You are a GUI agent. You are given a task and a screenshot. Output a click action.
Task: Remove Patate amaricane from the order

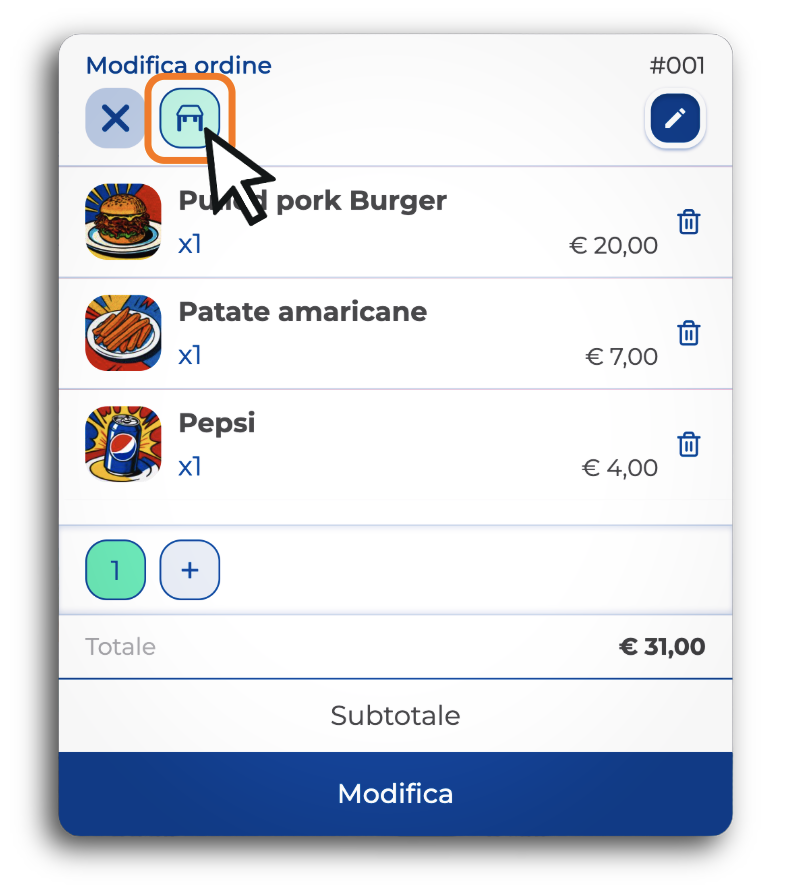(688, 333)
